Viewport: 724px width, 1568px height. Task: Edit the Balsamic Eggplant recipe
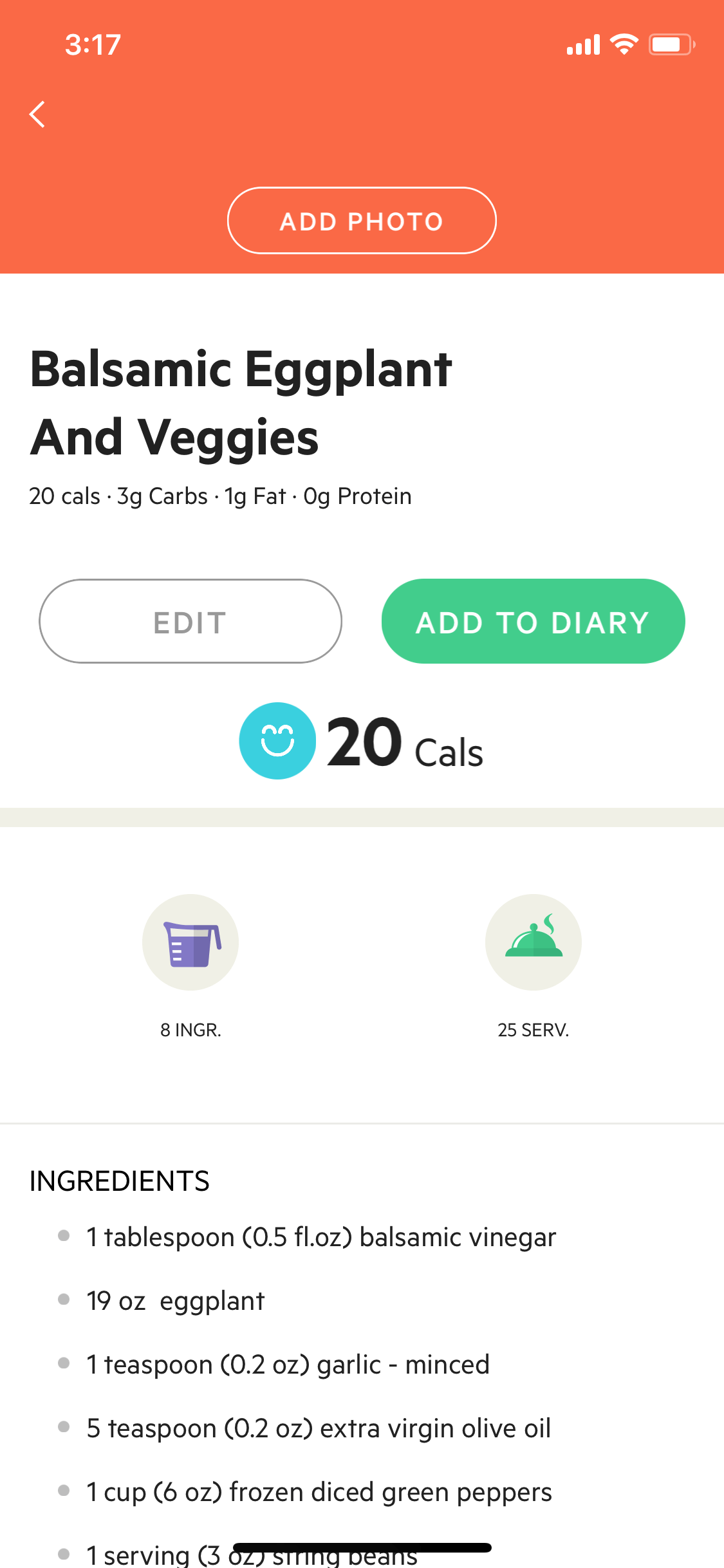coord(190,621)
